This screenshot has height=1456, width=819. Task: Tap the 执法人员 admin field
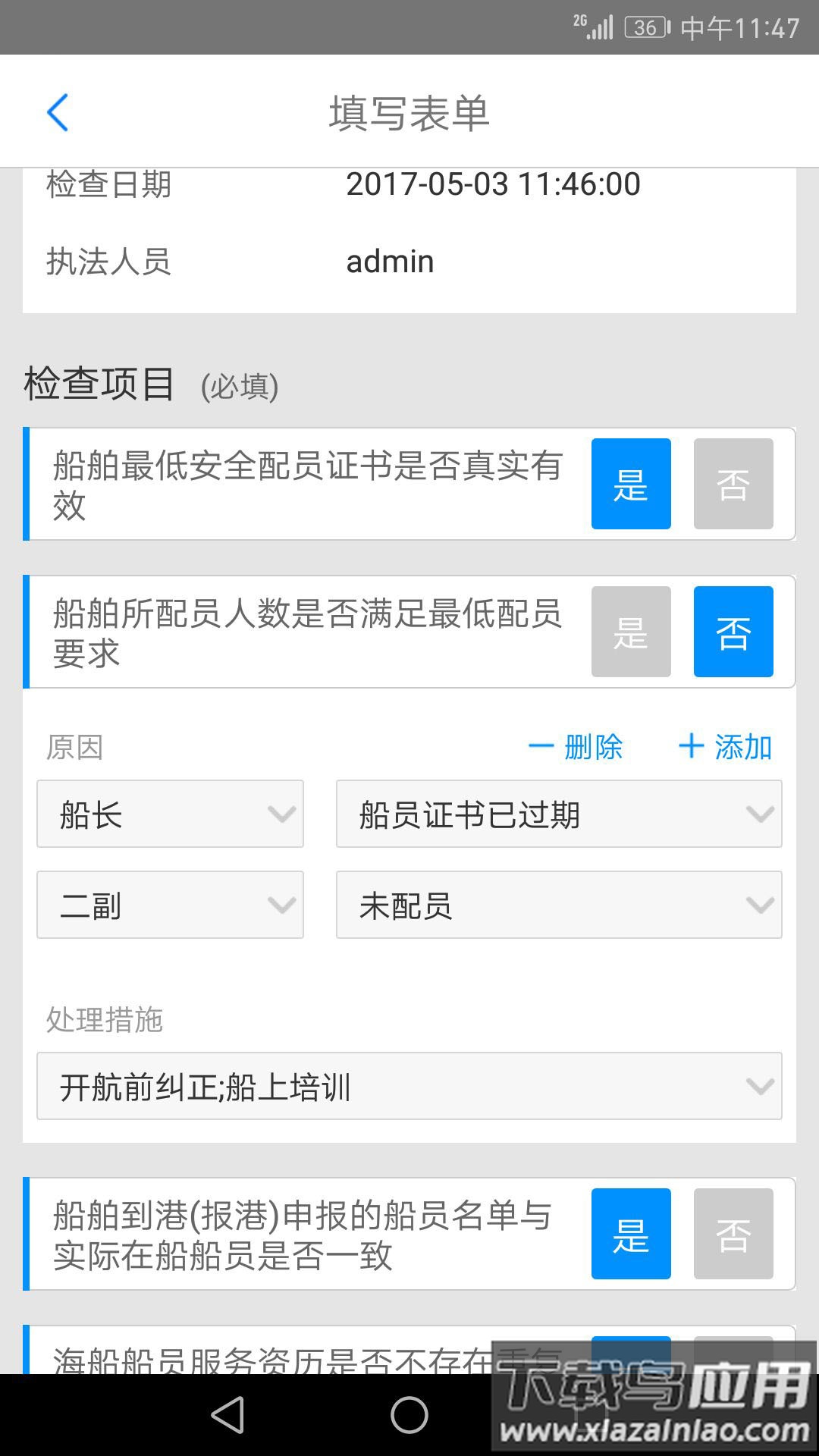click(390, 261)
